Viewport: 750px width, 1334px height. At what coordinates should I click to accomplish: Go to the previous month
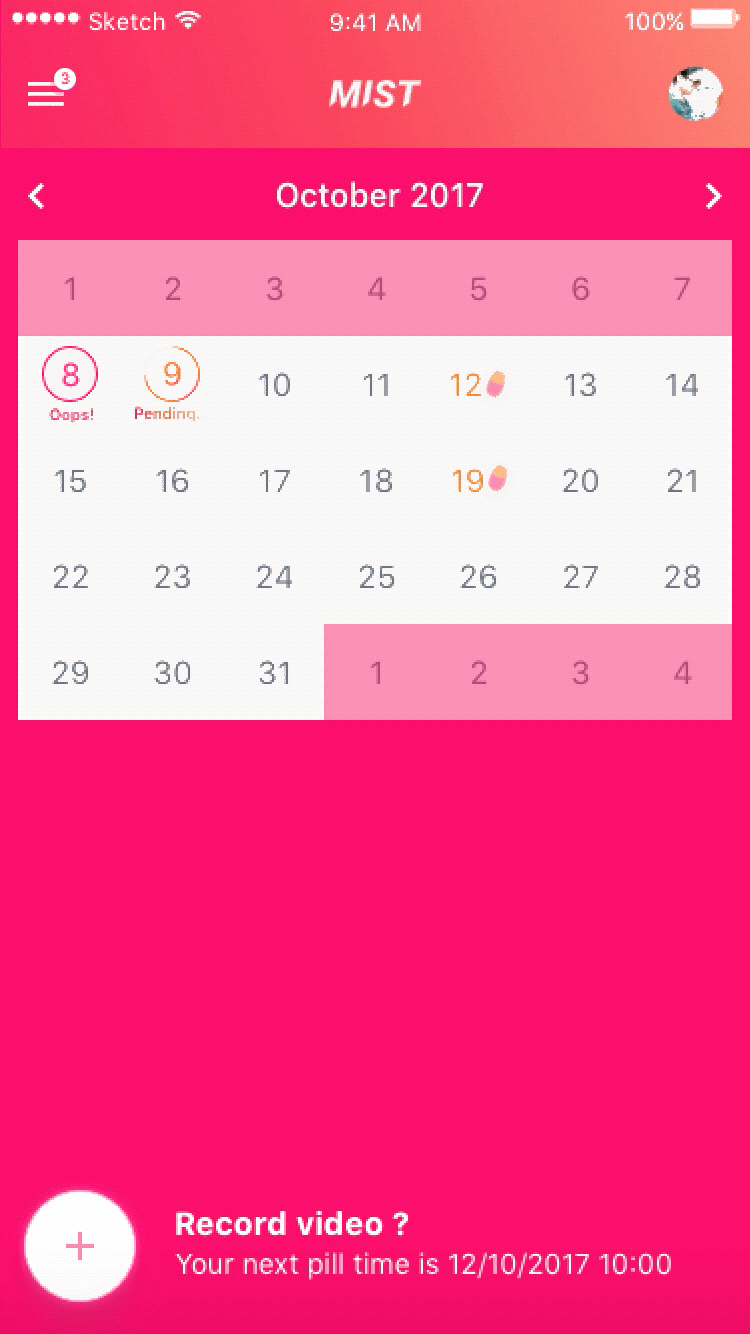tap(37, 196)
